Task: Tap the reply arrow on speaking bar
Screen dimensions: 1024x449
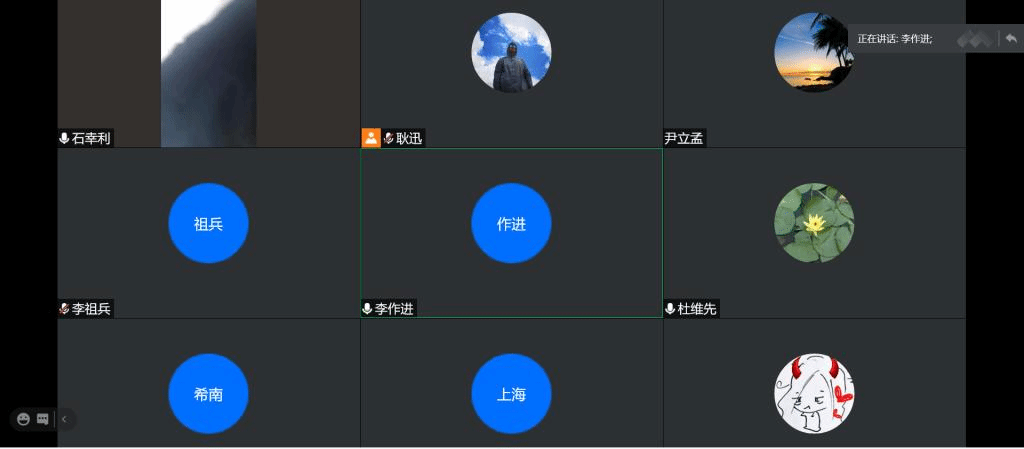Action: tap(1011, 39)
